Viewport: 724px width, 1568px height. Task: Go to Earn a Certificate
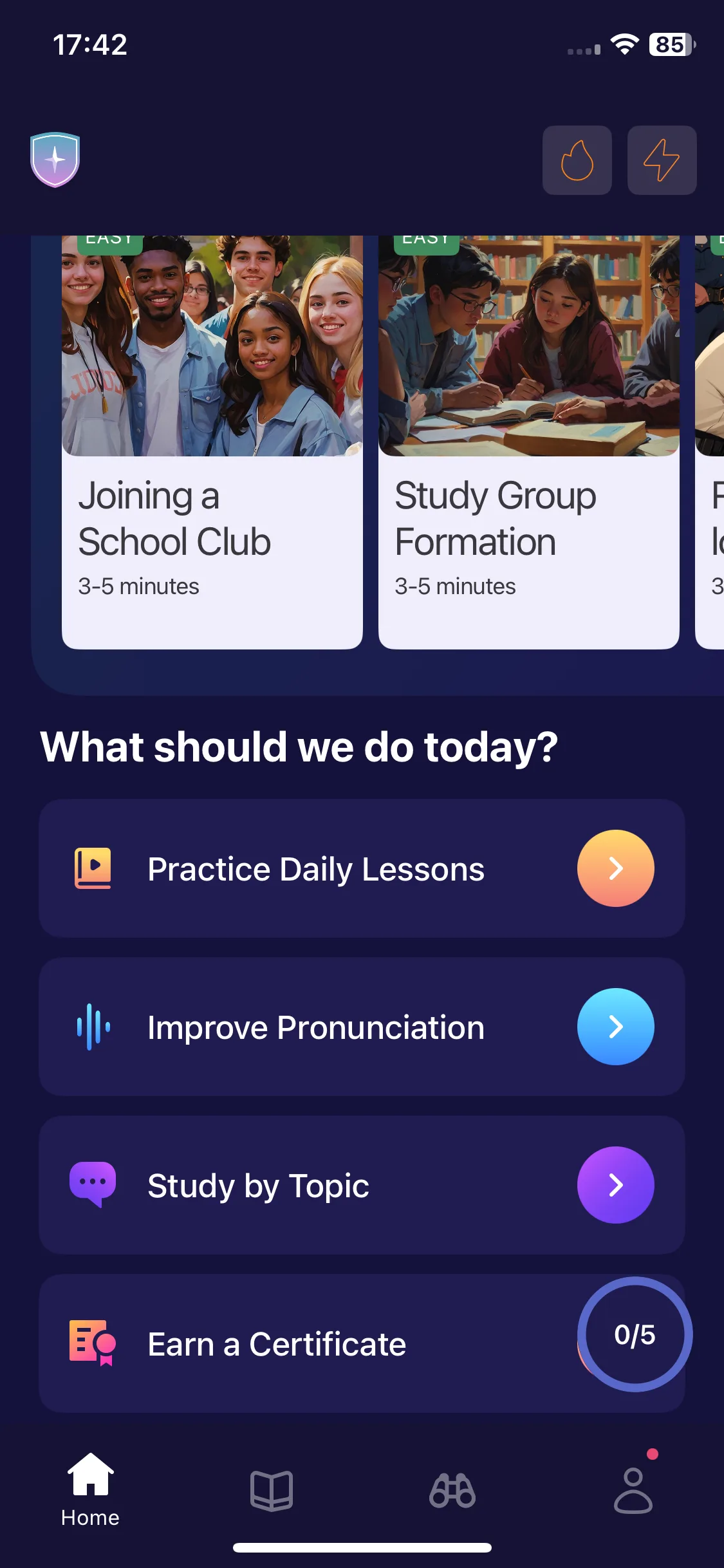coord(362,1343)
